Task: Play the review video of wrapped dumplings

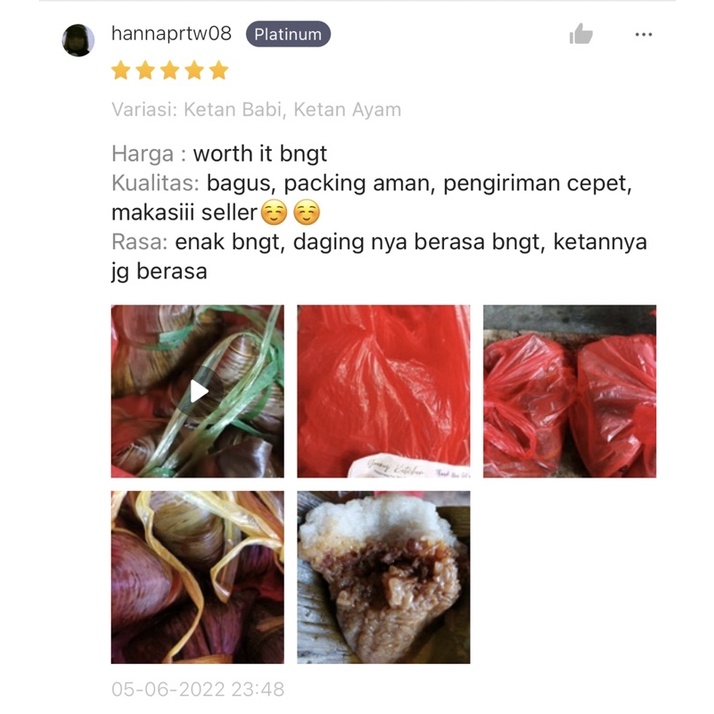Action: click(x=198, y=391)
